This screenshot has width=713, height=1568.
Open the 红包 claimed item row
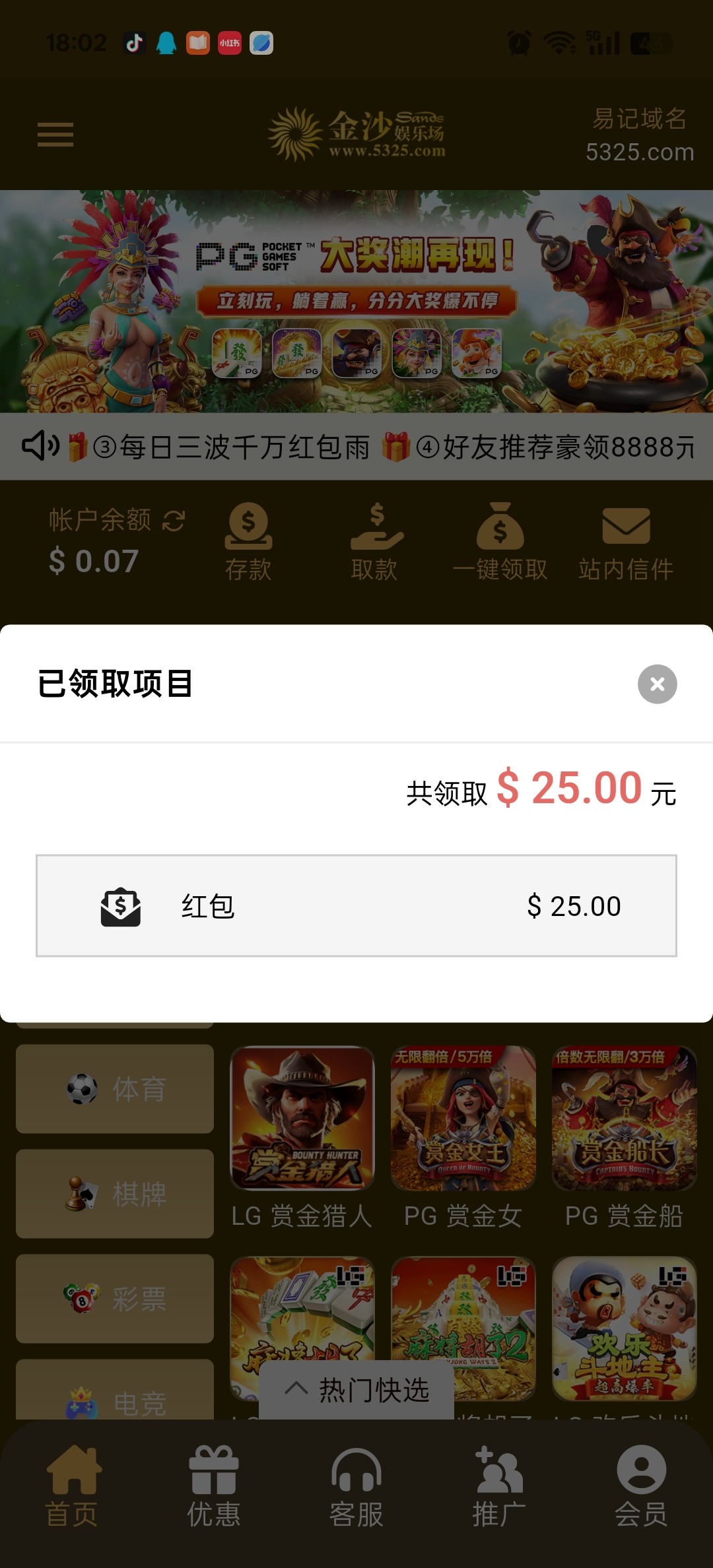click(356, 905)
